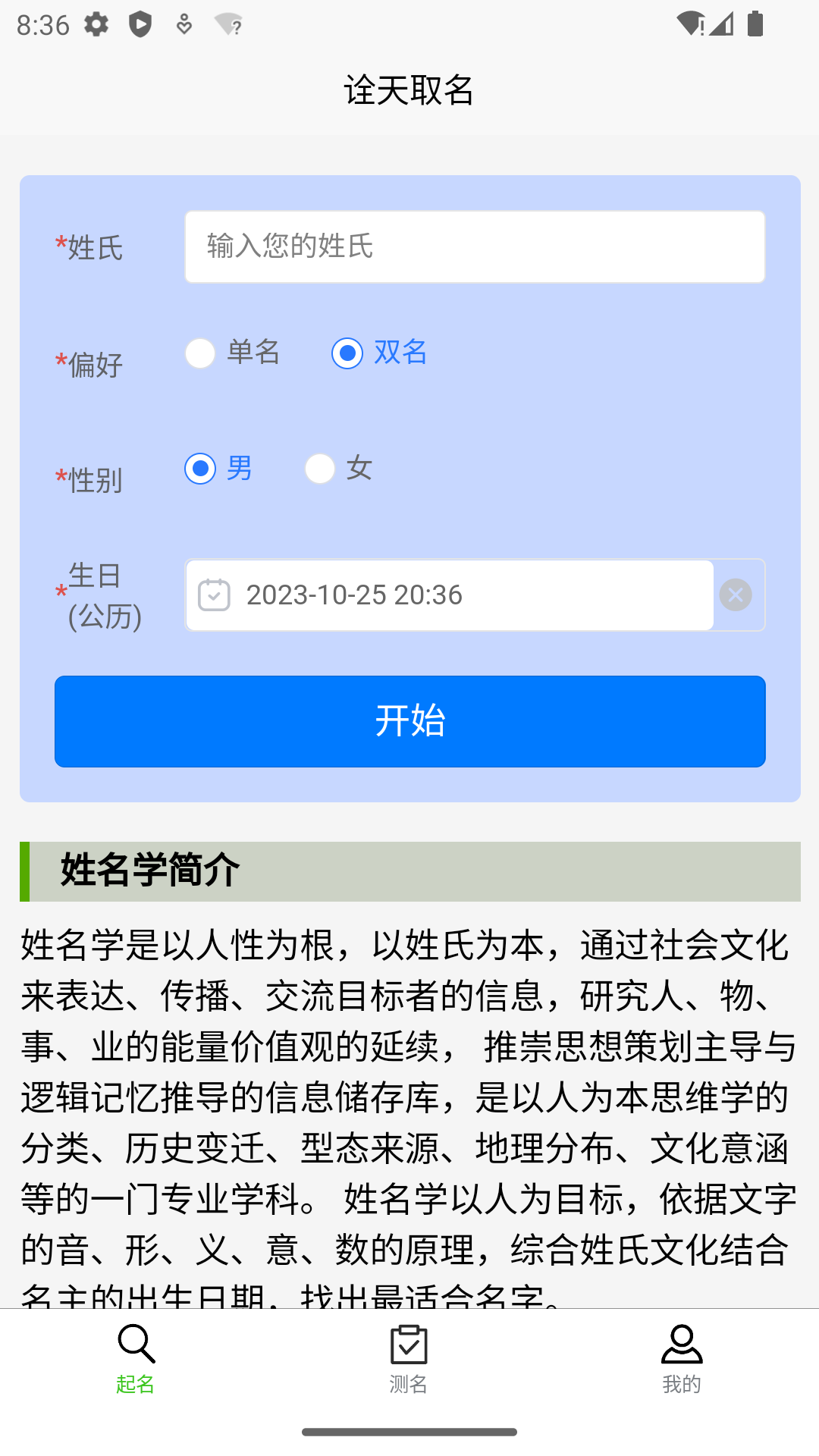Choose 男 as the gender
This screenshot has height=1456, width=819.
(x=200, y=470)
